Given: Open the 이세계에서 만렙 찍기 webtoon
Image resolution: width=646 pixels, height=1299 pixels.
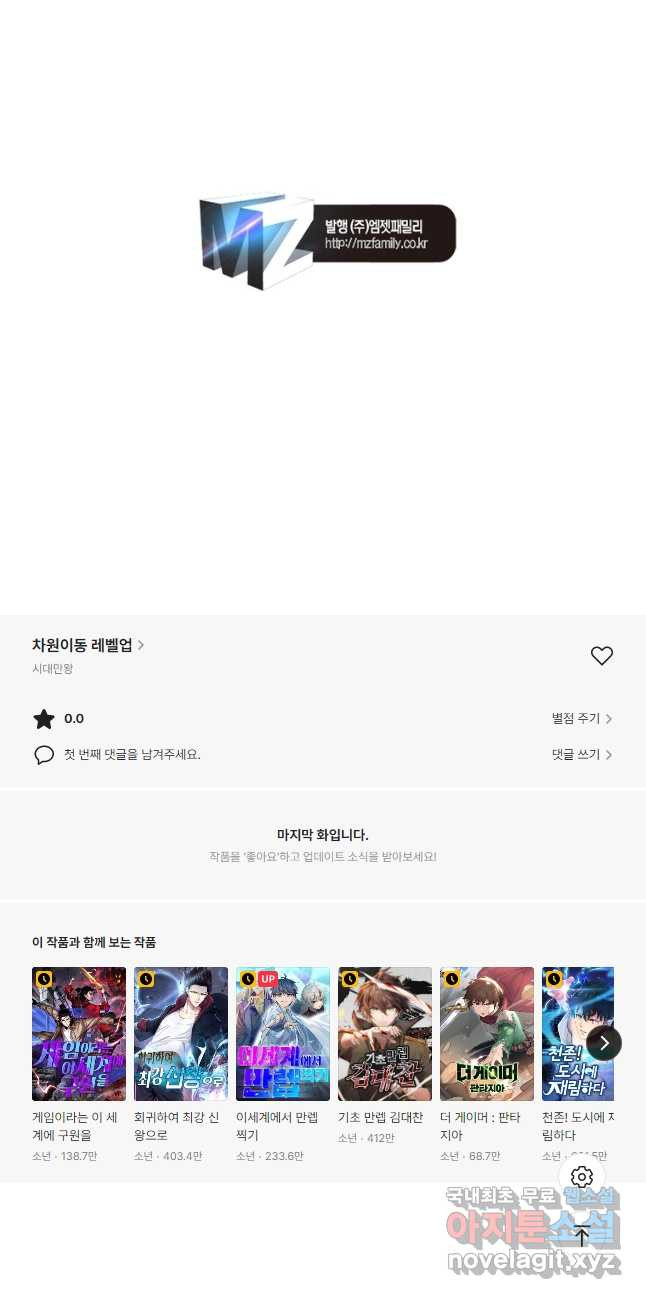Looking at the screenshot, I should (x=283, y=1034).
